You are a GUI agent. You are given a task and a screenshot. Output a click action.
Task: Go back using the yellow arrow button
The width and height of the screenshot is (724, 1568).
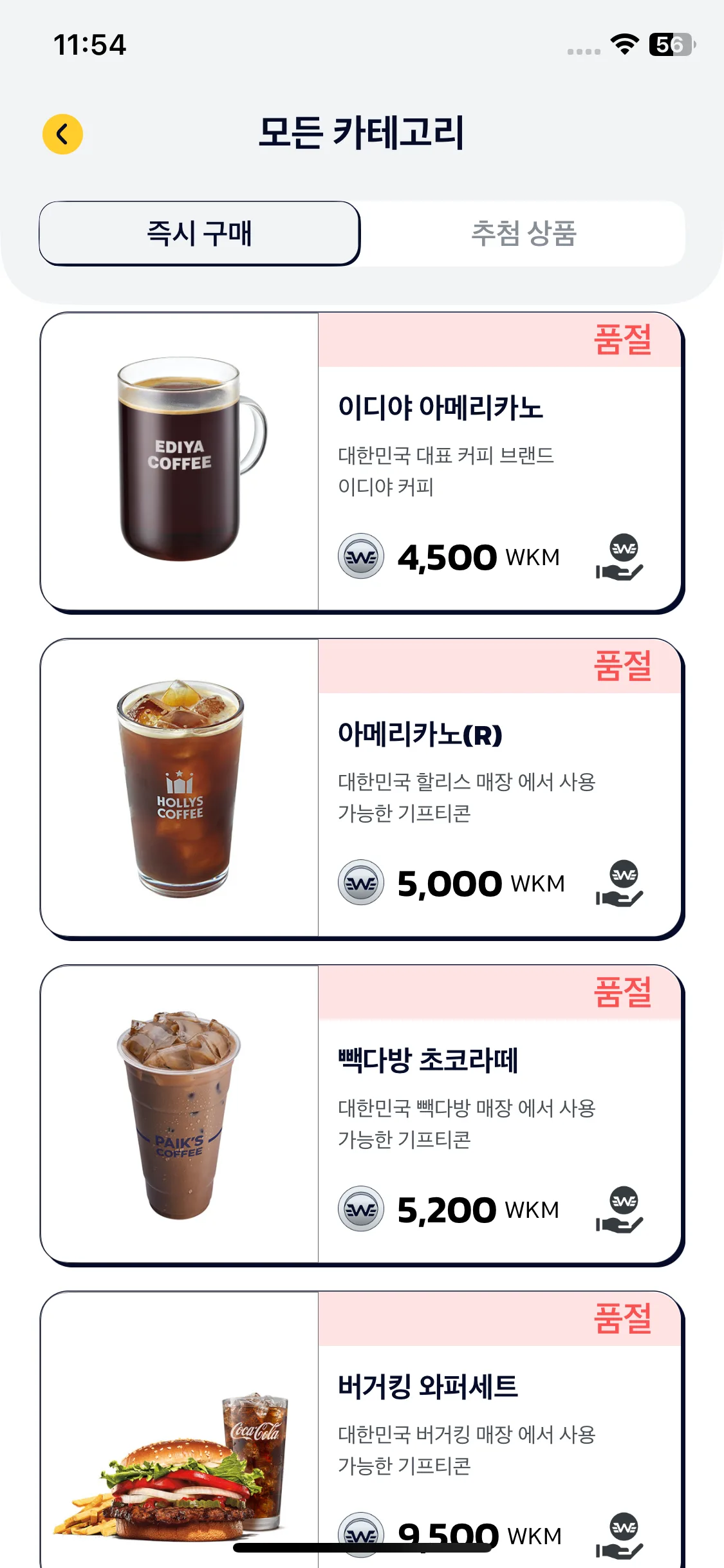coord(62,135)
